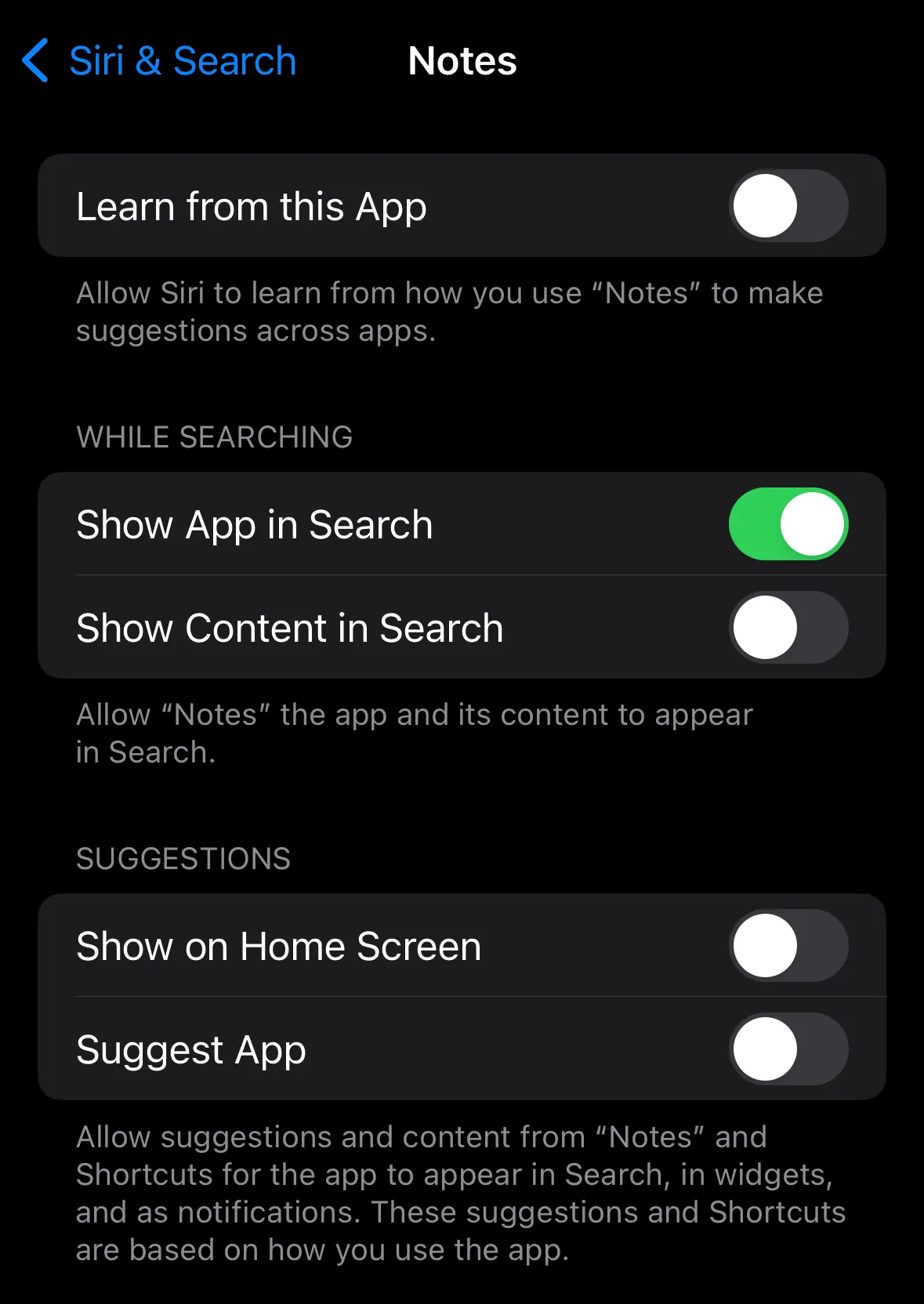Enable Show on Home Screen
Viewport: 924px width, 1304px height.
[788, 946]
